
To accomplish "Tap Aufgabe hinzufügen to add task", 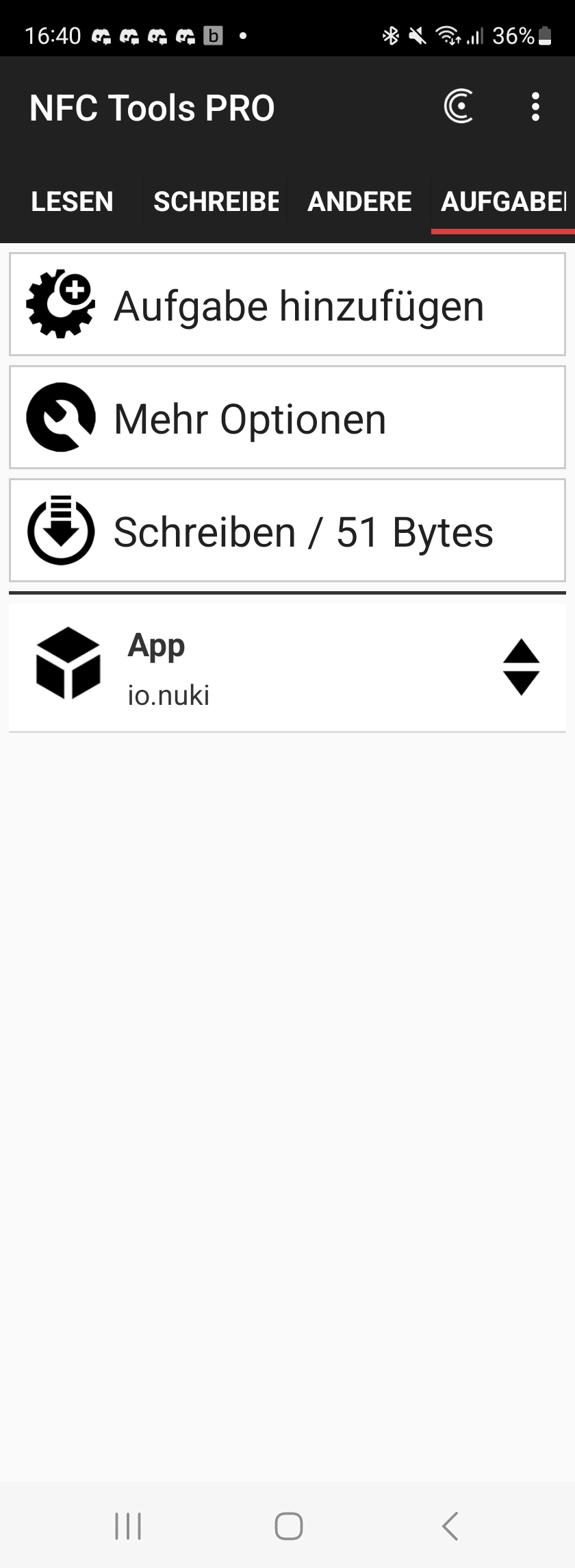I will pyautogui.click(x=287, y=305).
